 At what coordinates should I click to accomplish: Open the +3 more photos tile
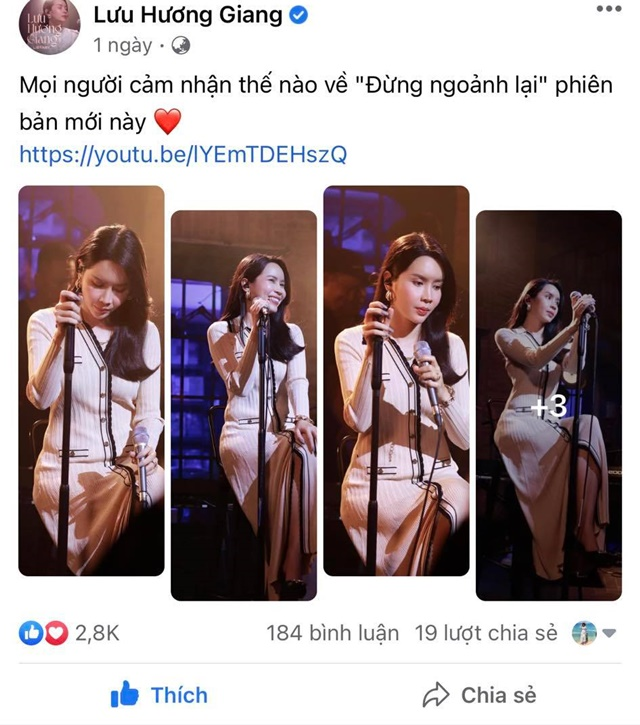(548, 405)
